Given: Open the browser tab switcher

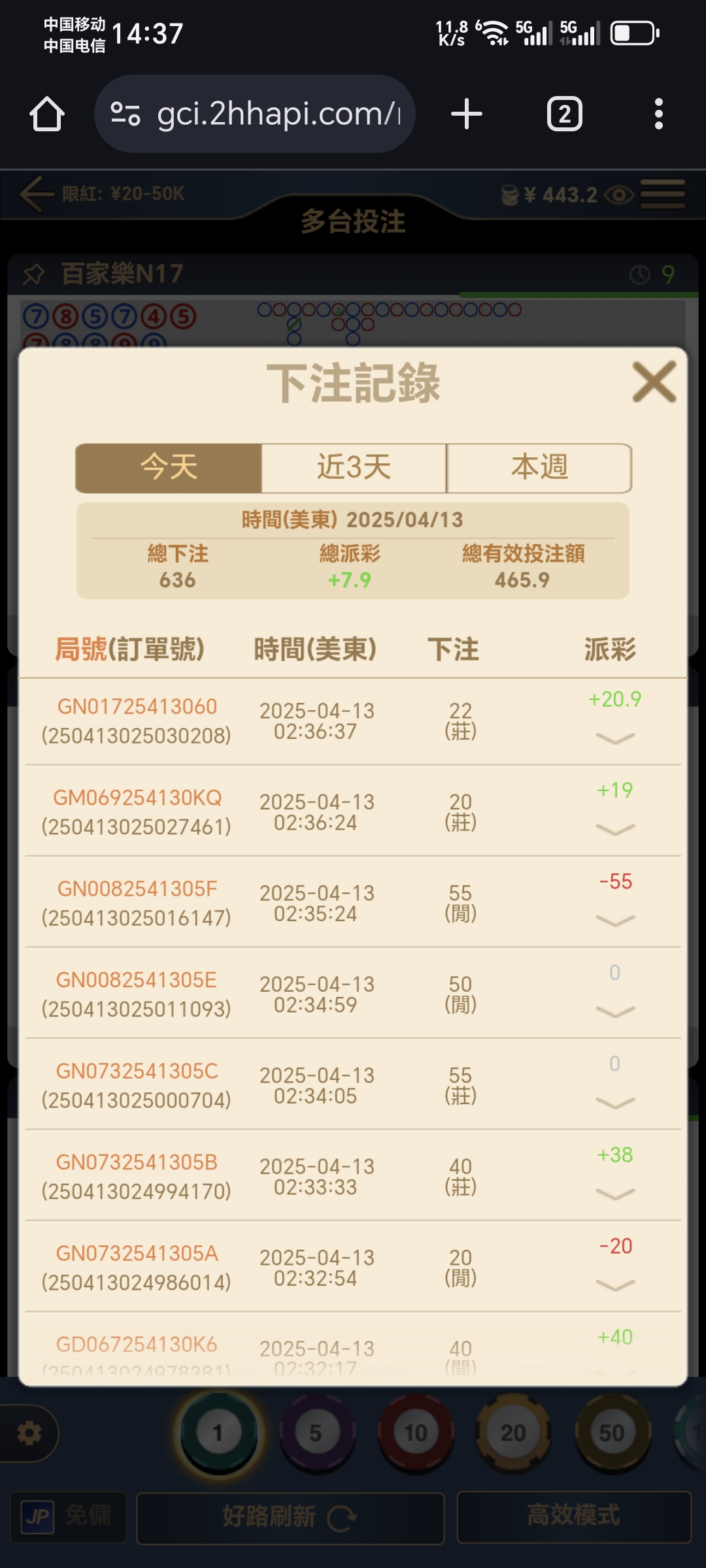Looking at the screenshot, I should pyautogui.click(x=564, y=114).
